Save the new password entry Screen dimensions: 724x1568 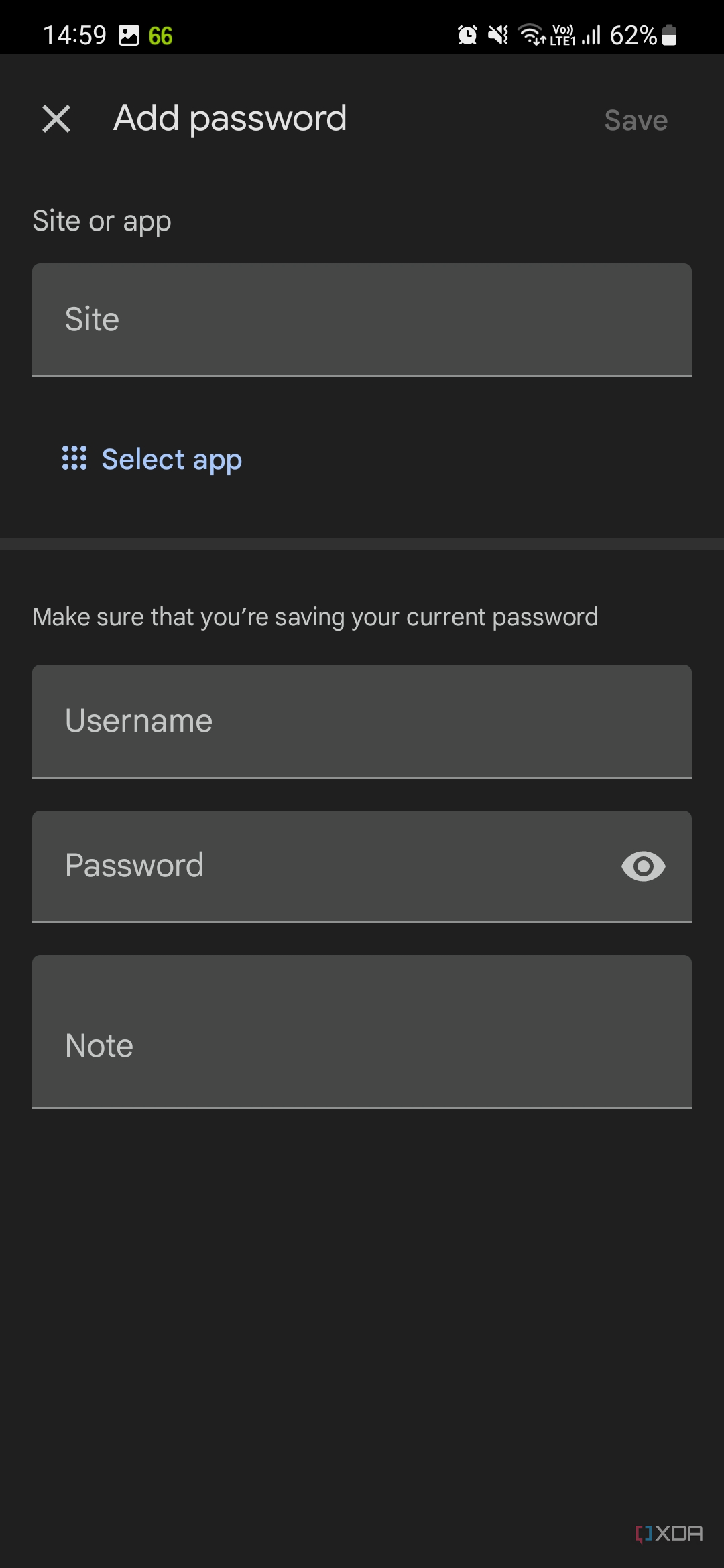635,120
